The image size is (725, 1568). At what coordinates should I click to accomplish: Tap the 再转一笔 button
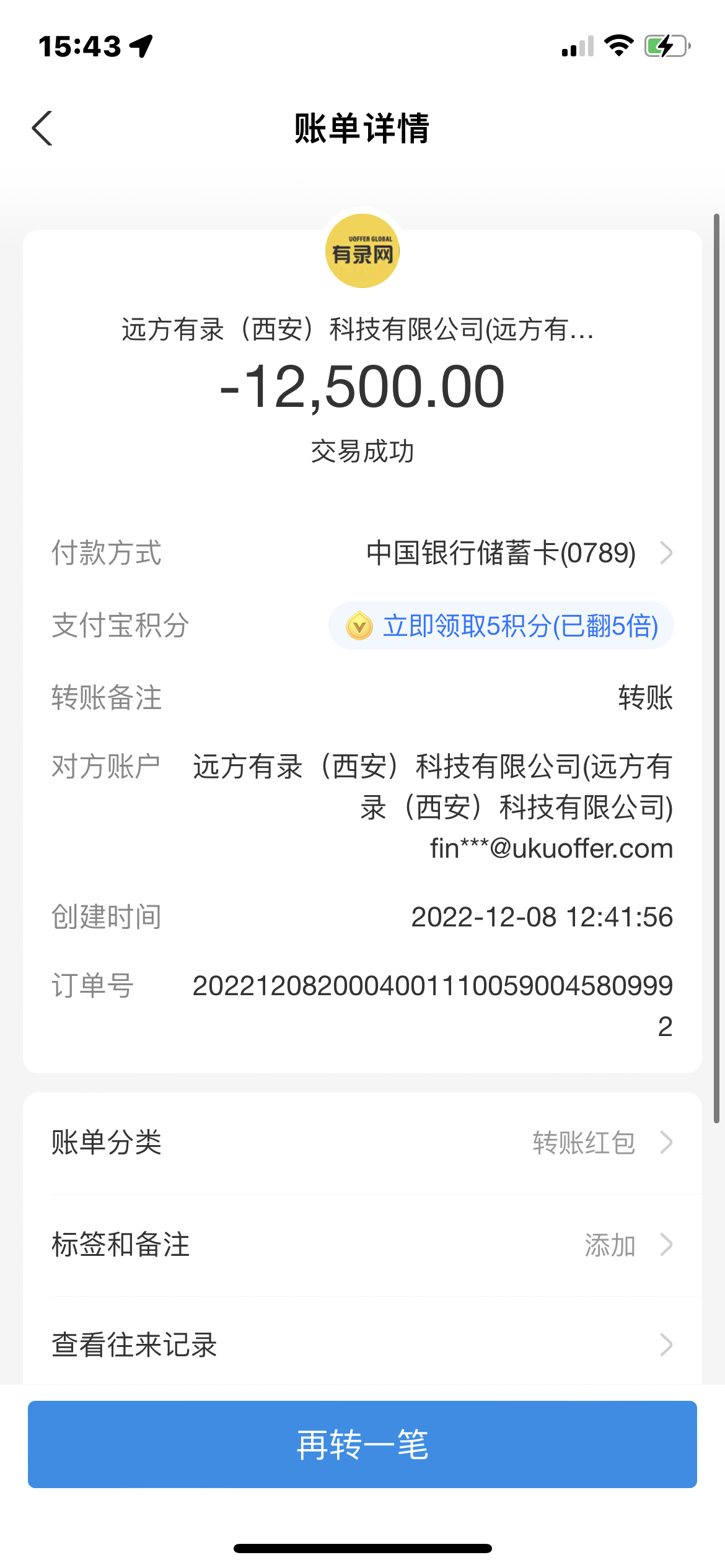coord(362,1444)
